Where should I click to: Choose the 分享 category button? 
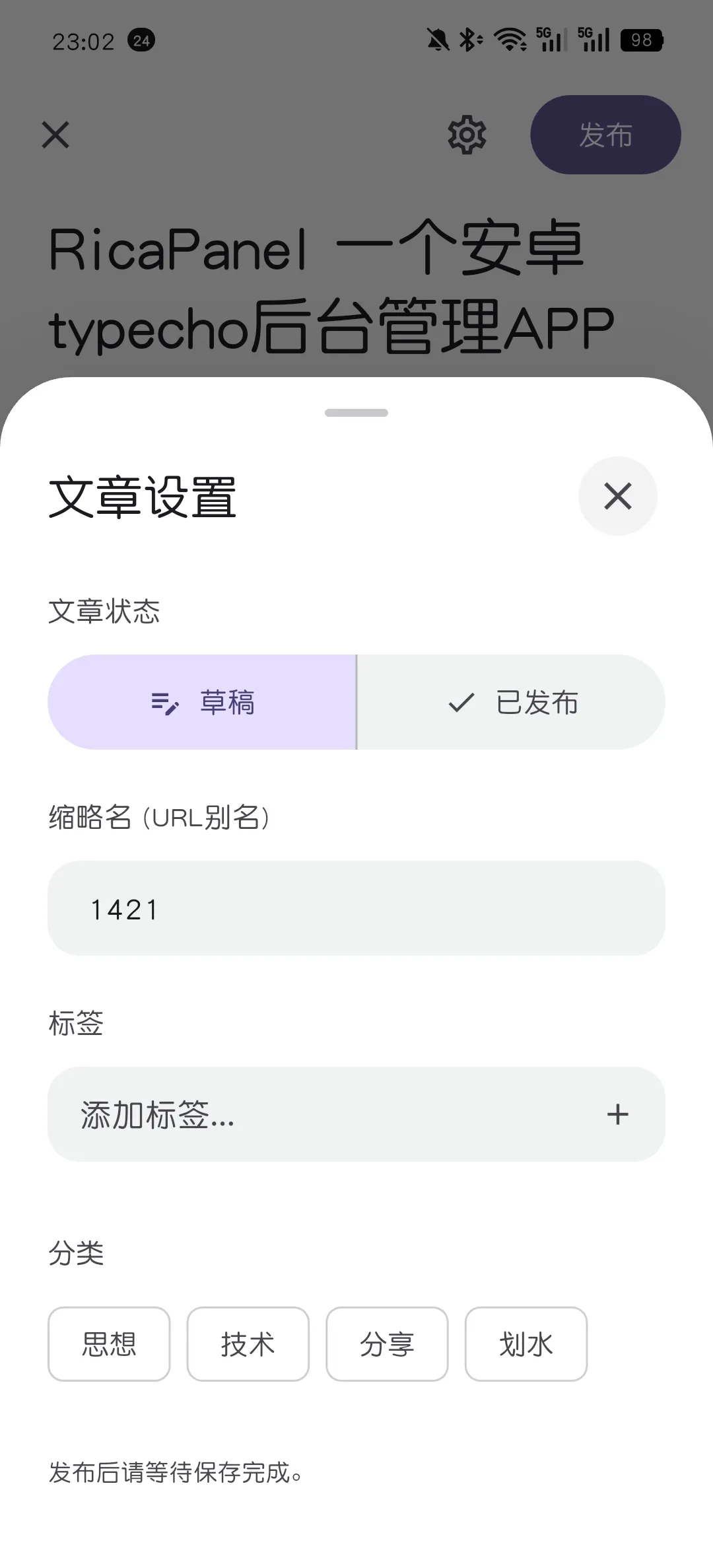pyautogui.click(x=387, y=1344)
